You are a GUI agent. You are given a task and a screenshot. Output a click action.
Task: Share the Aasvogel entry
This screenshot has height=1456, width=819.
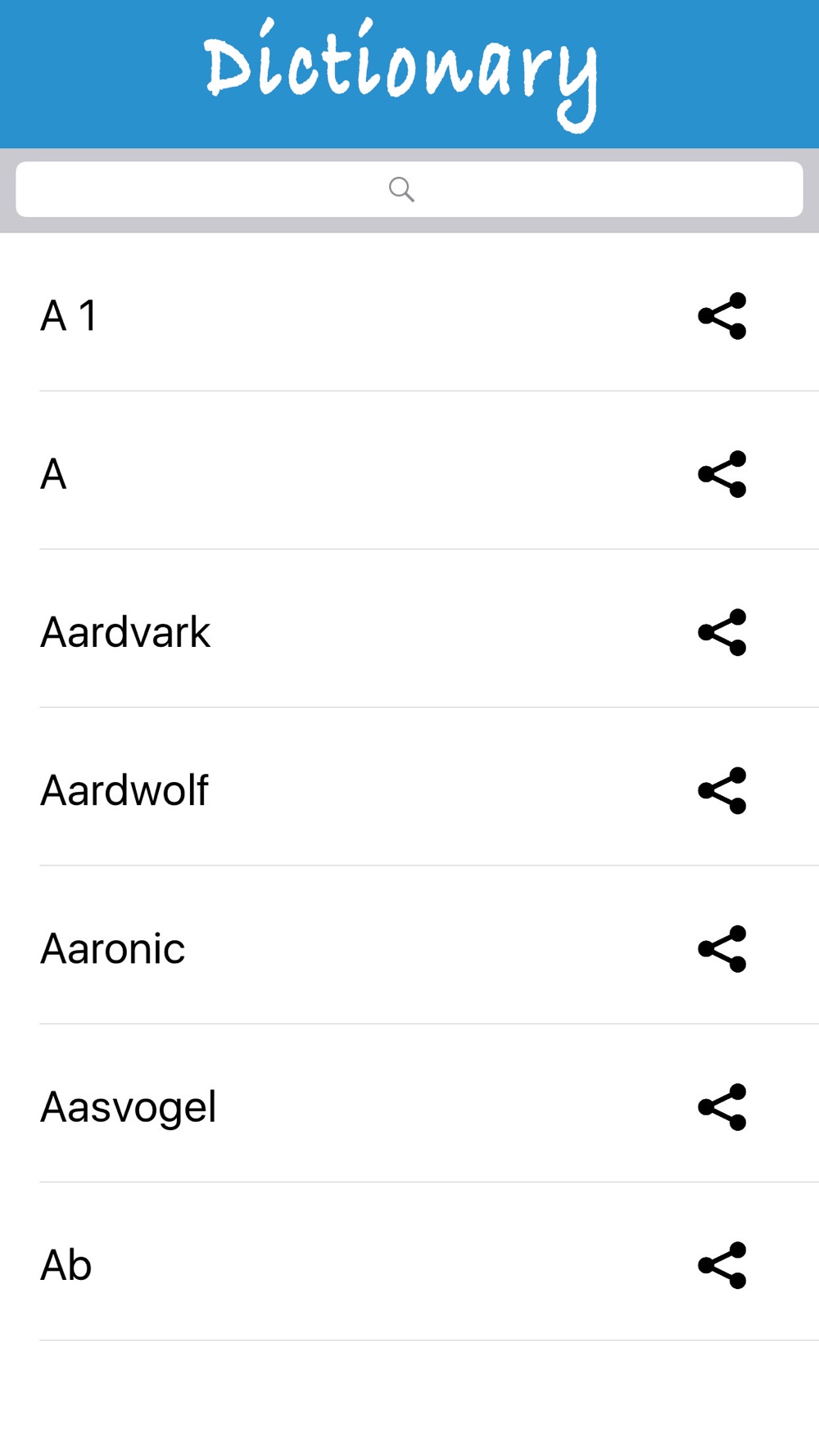722,1107
